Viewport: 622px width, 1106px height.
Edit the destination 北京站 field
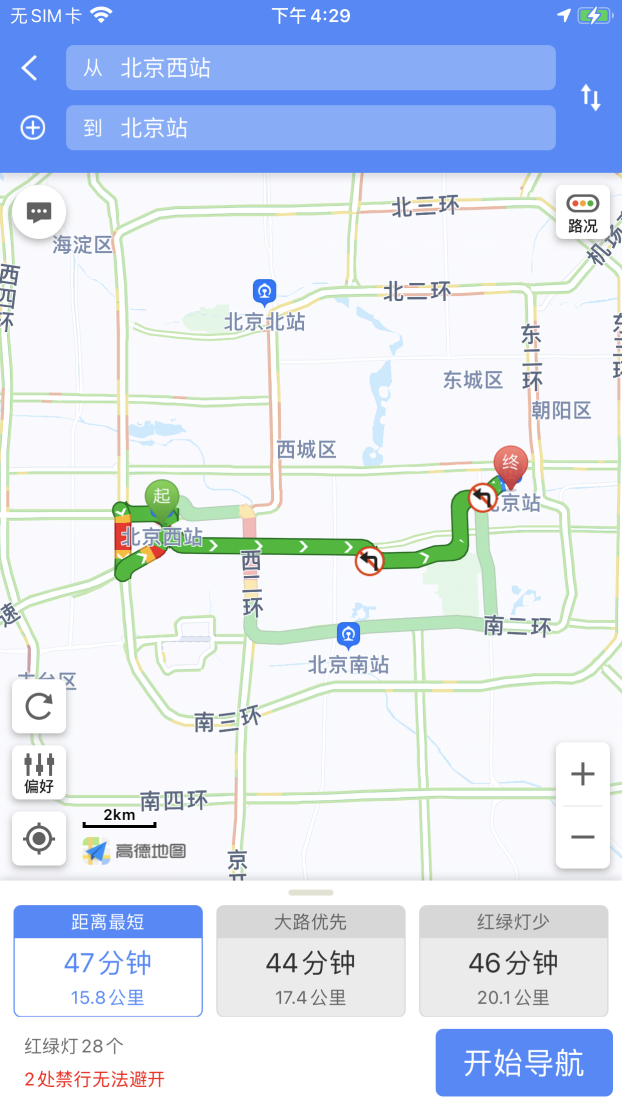(x=310, y=128)
